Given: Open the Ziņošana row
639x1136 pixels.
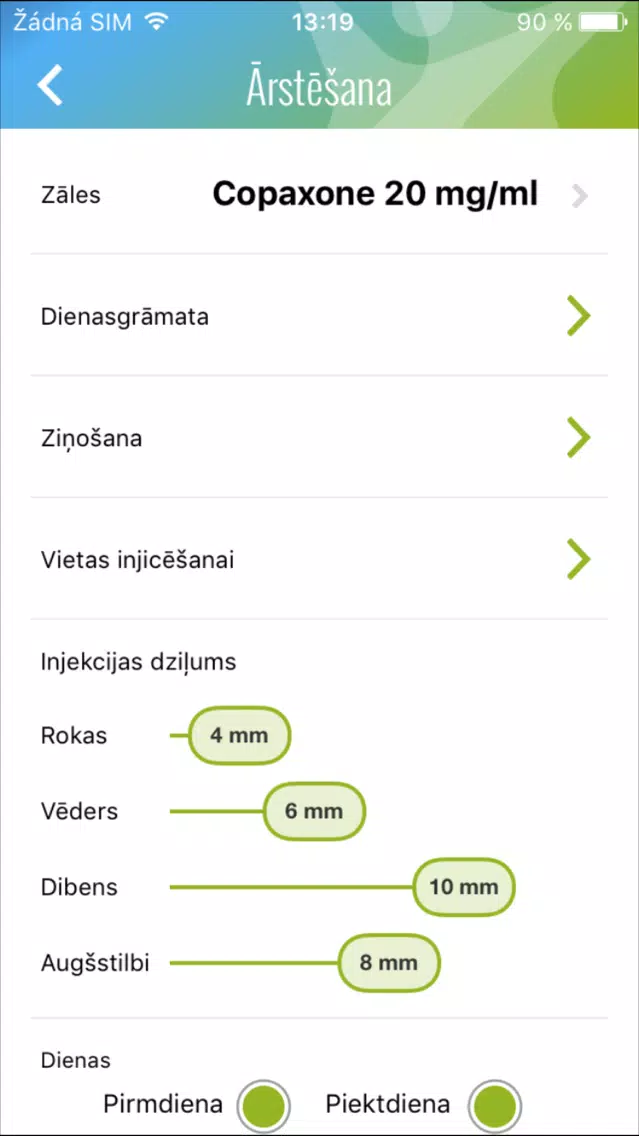Looking at the screenshot, I should (318, 438).
